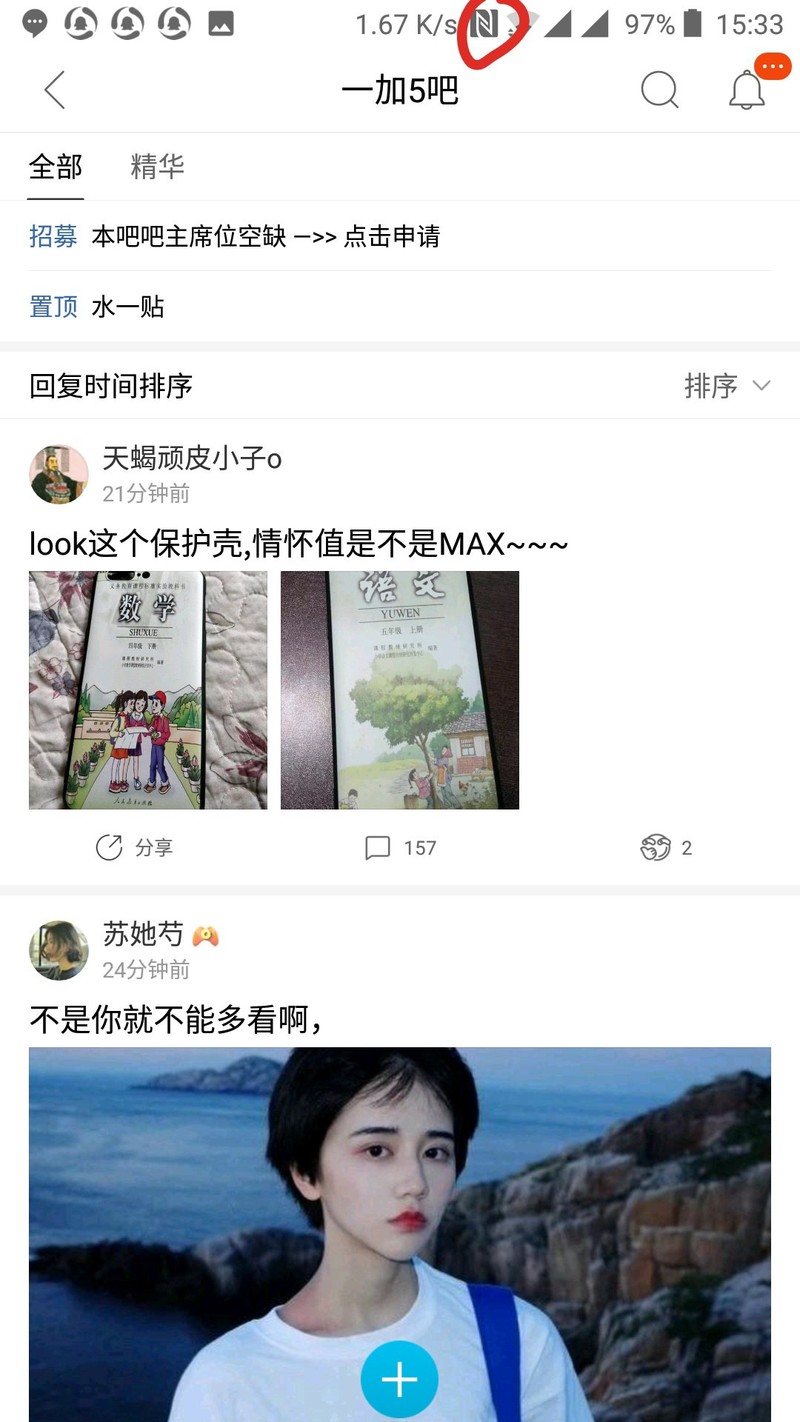Open pinned post 水一贴

127,307
